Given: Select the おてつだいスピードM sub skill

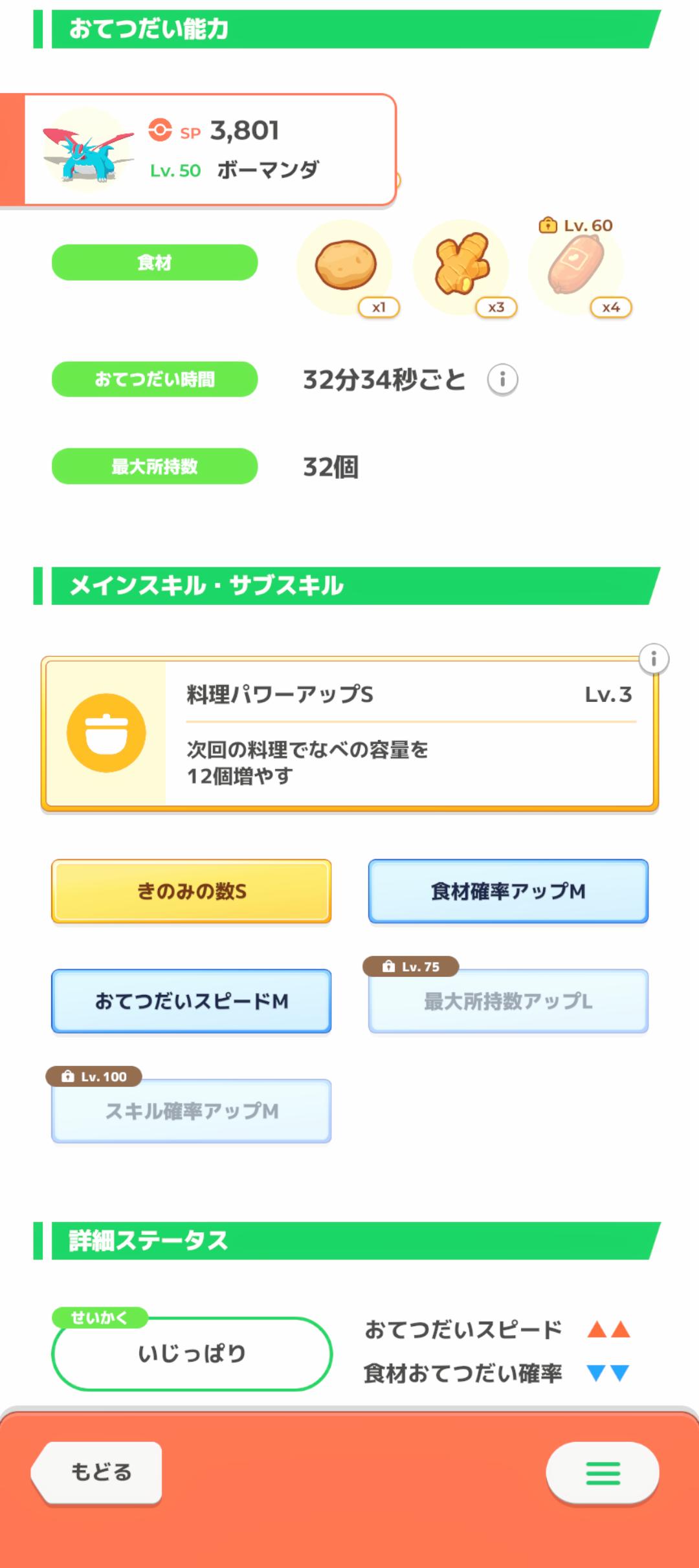Looking at the screenshot, I should point(192,1001).
